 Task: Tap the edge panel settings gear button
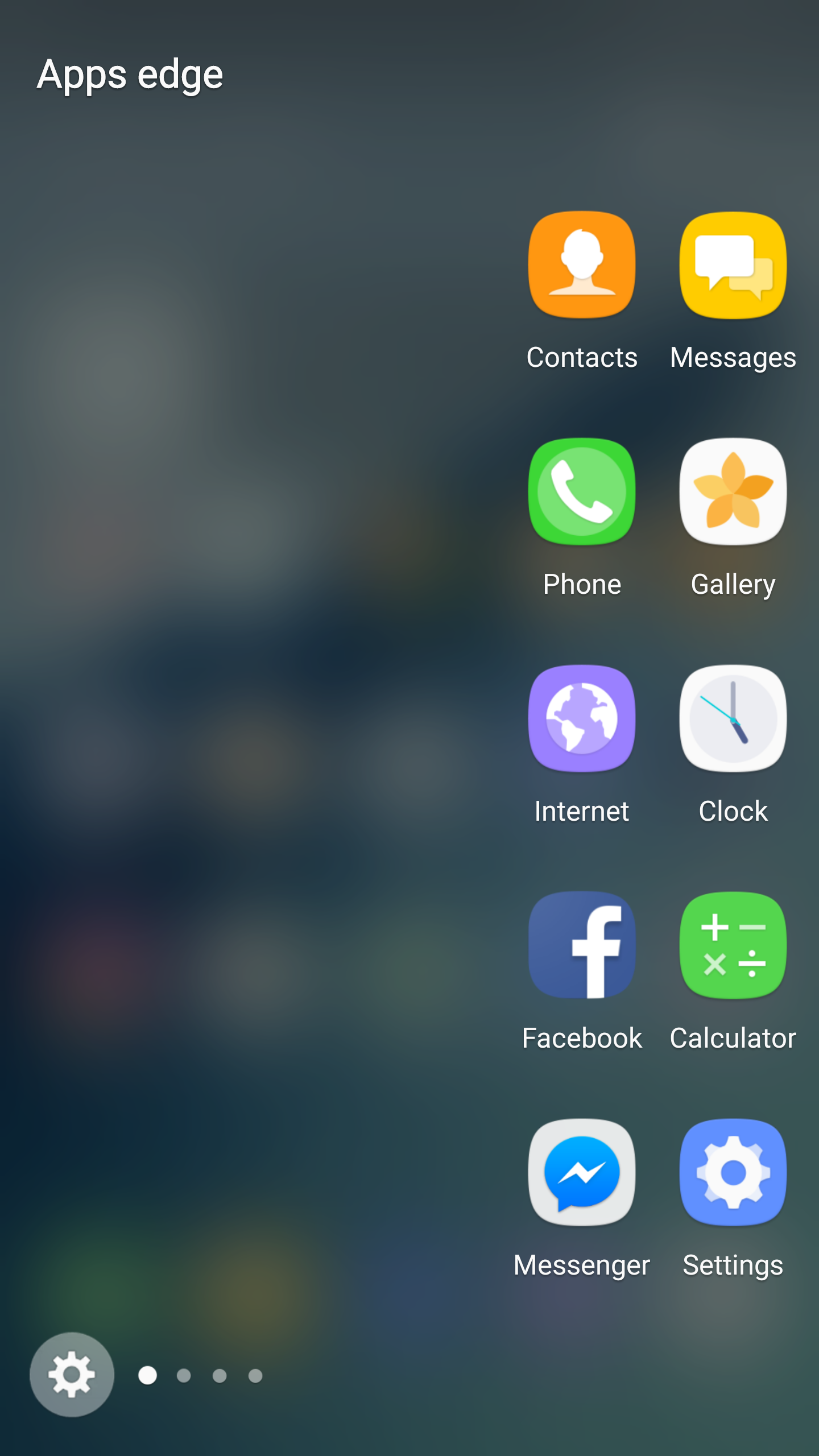click(72, 1375)
